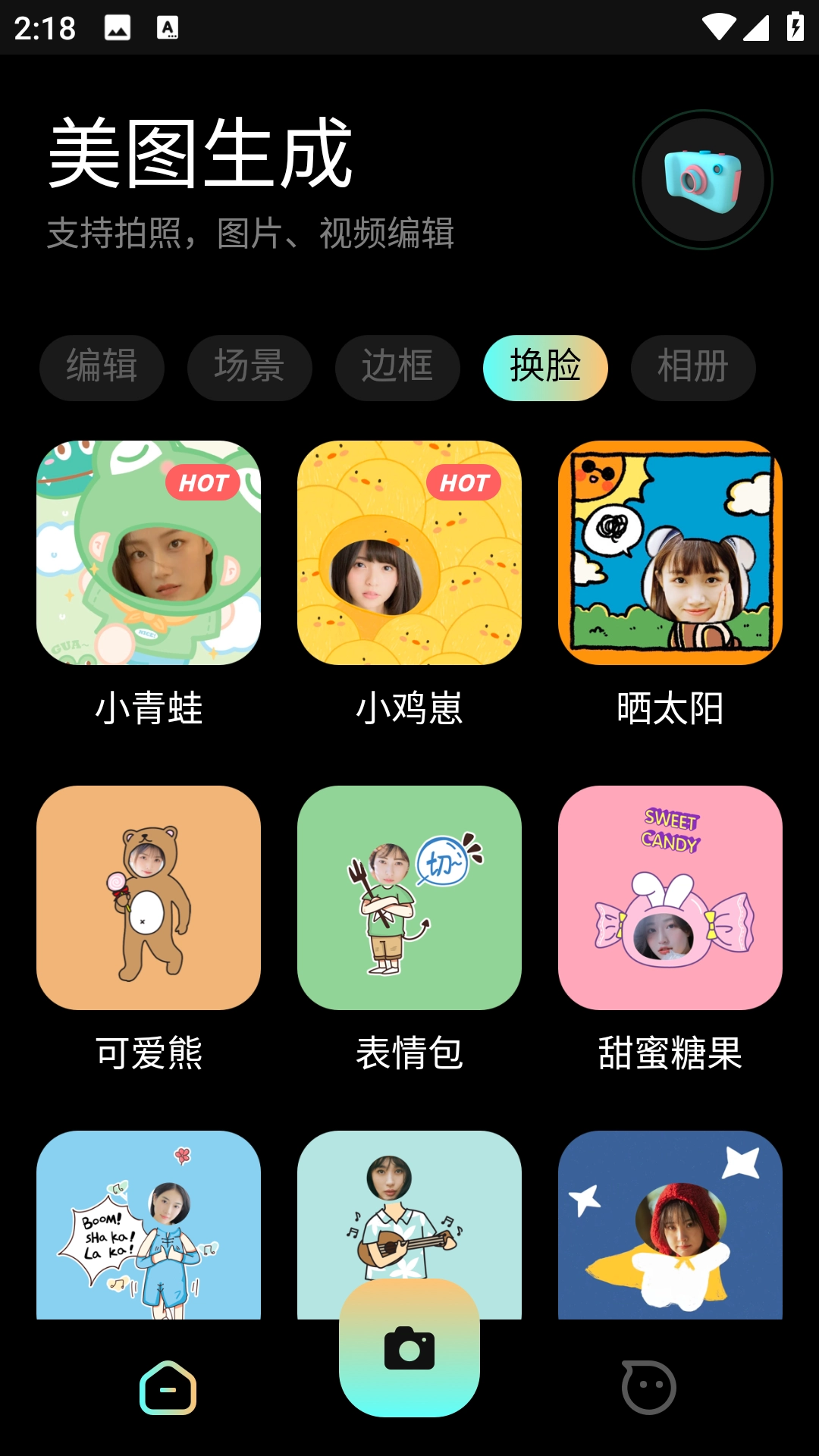Switch to the 场景 tab
This screenshot has width=819, height=1456.
[249, 368]
